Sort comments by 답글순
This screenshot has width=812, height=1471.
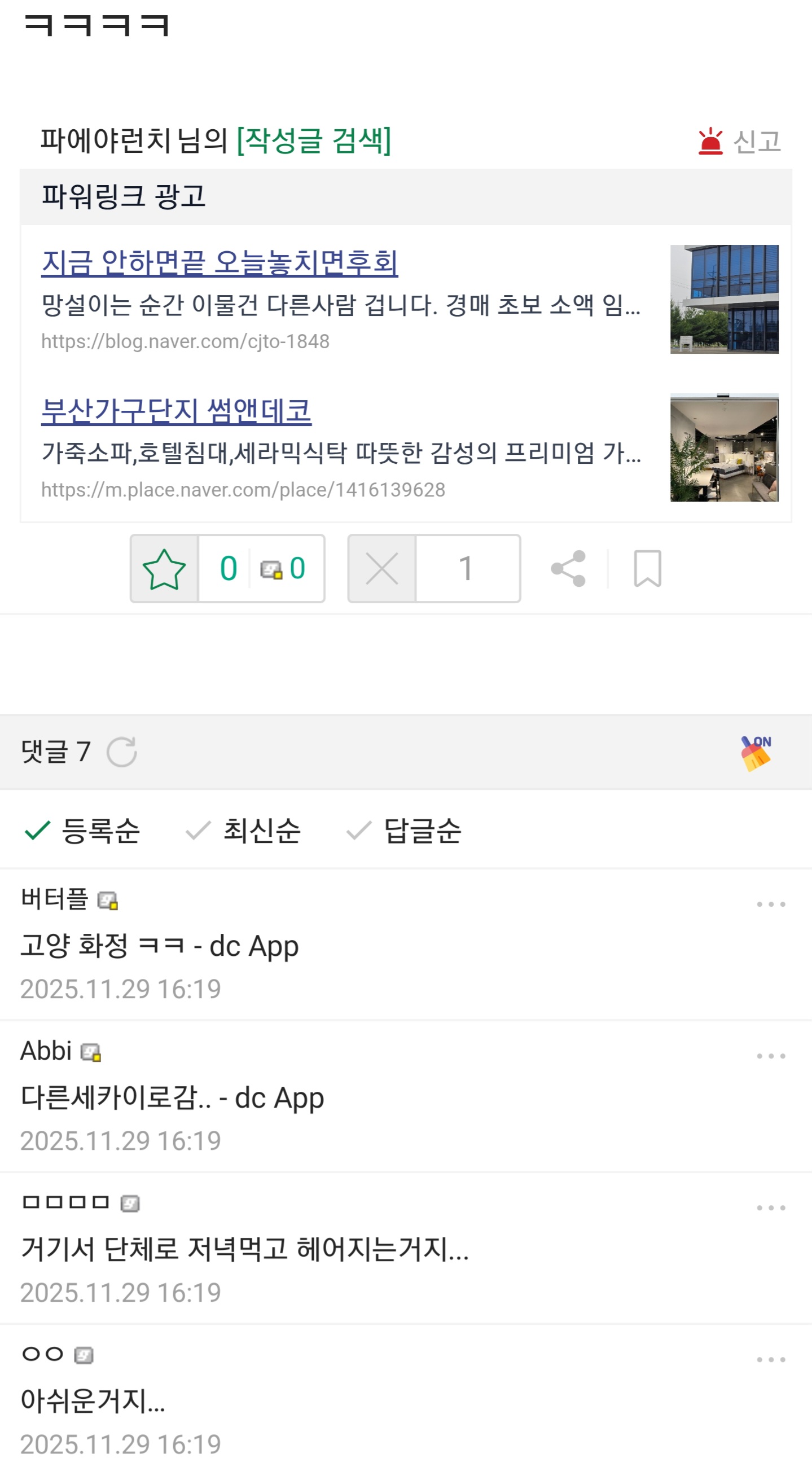pos(404,830)
